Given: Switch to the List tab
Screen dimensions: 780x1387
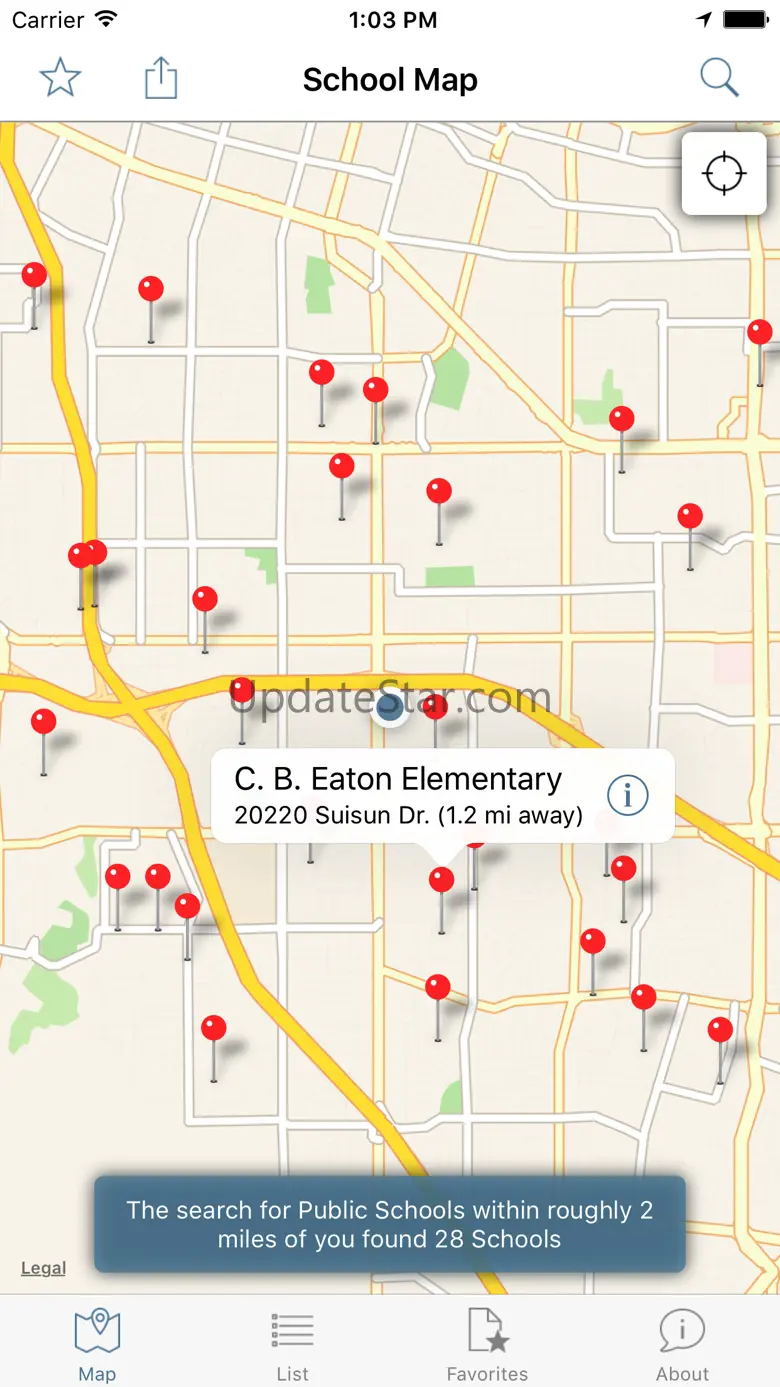Looking at the screenshot, I should [x=292, y=1345].
